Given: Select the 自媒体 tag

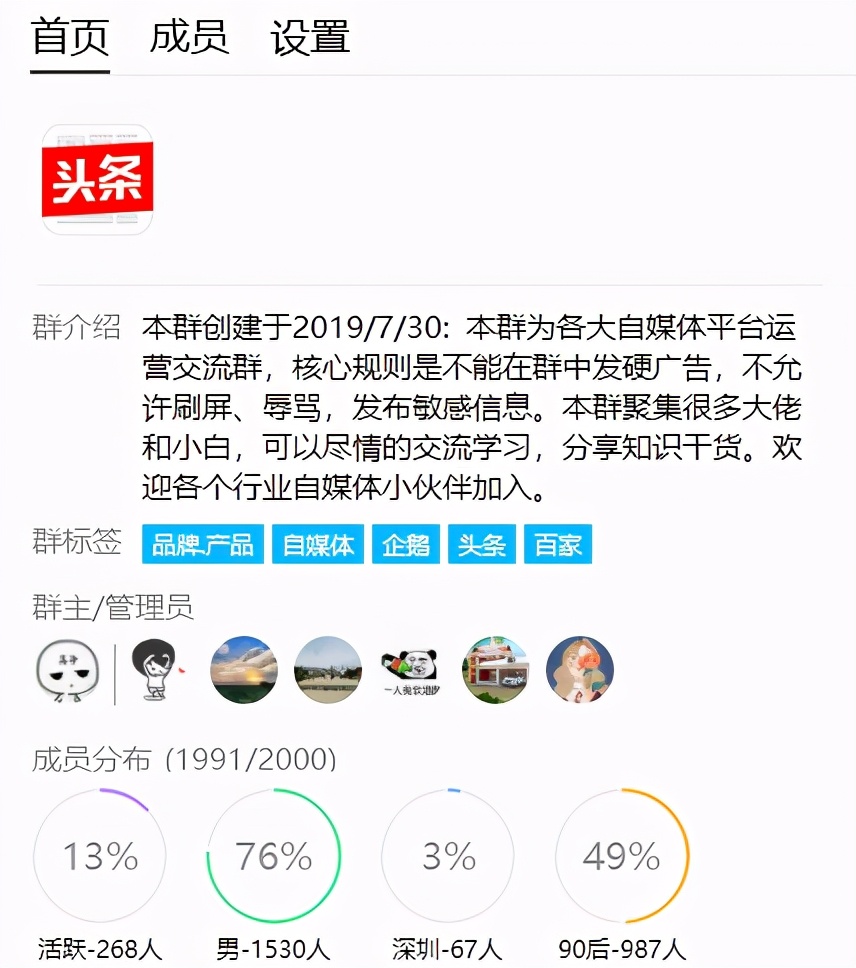Looking at the screenshot, I should tap(317, 544).
